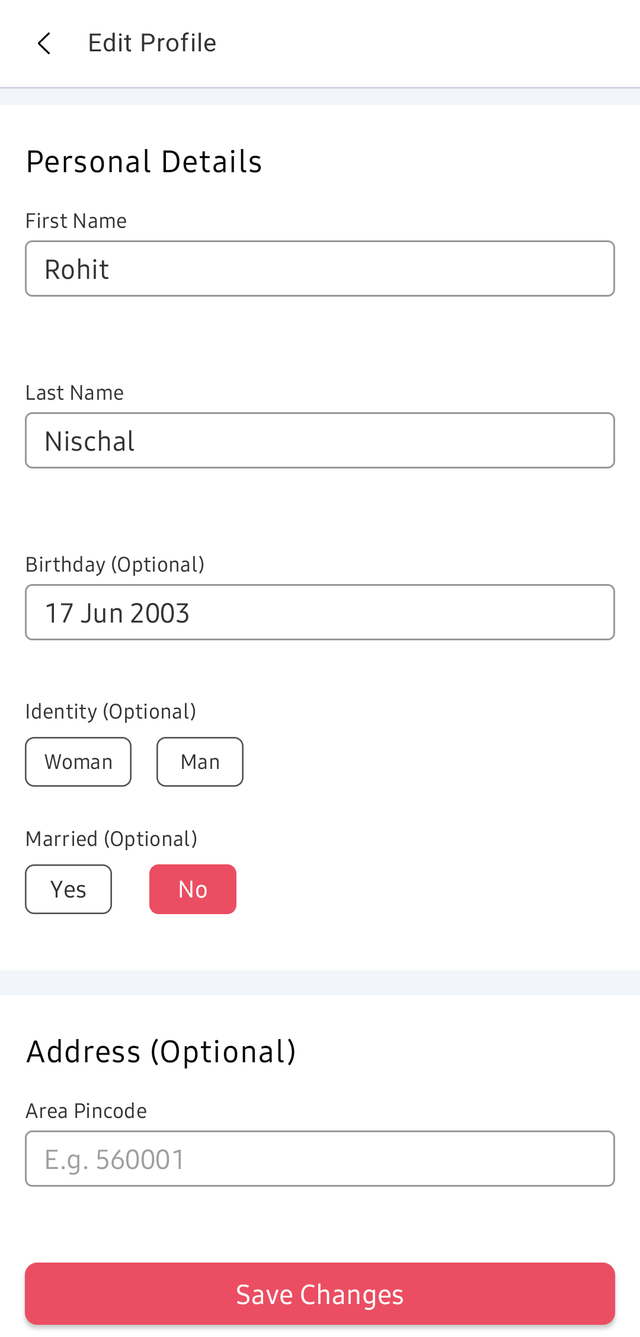Save Changes to the profile
The image size is (640, 1337).
320,1294
